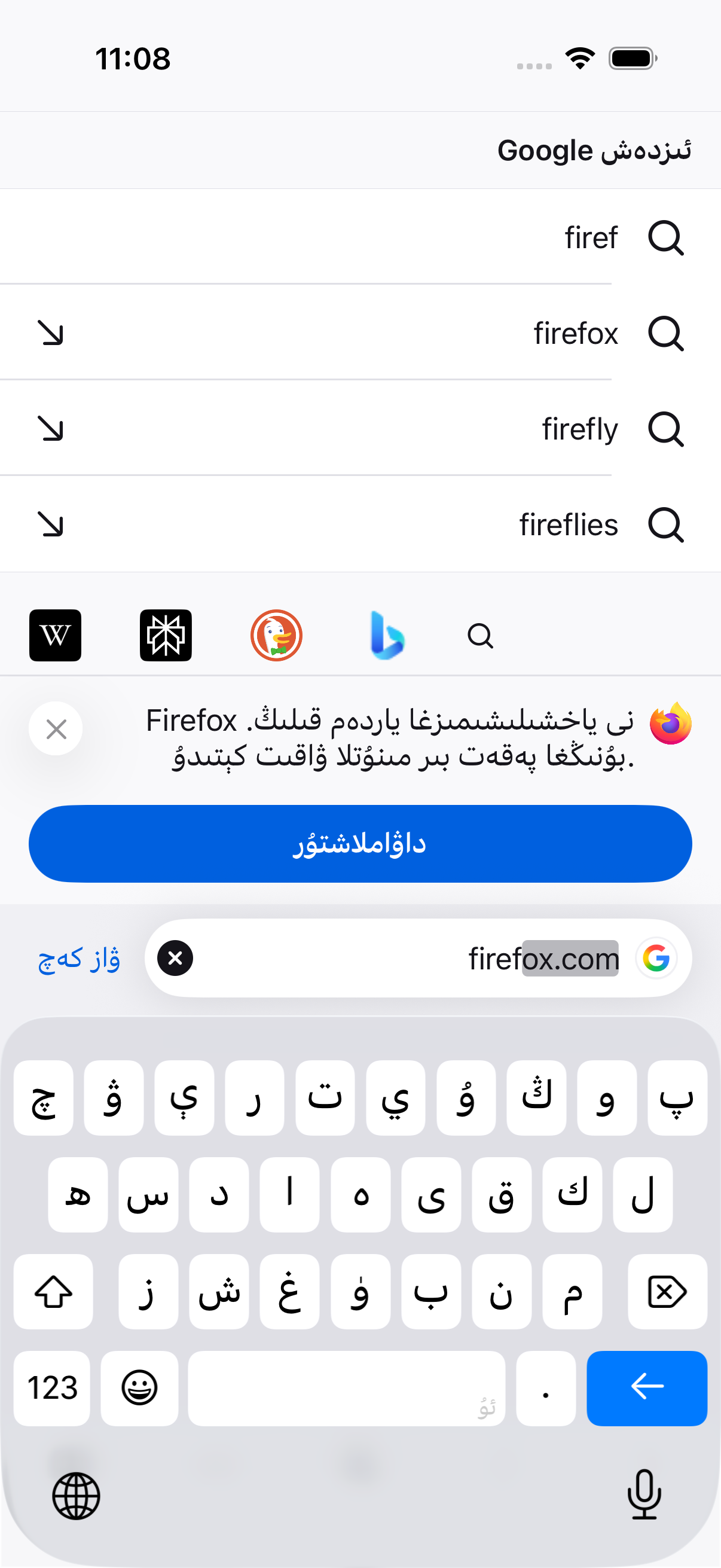The image size is (721, 1568).
Task: Open search engine settings magnifier icon
Action: (x=480, y=636)
